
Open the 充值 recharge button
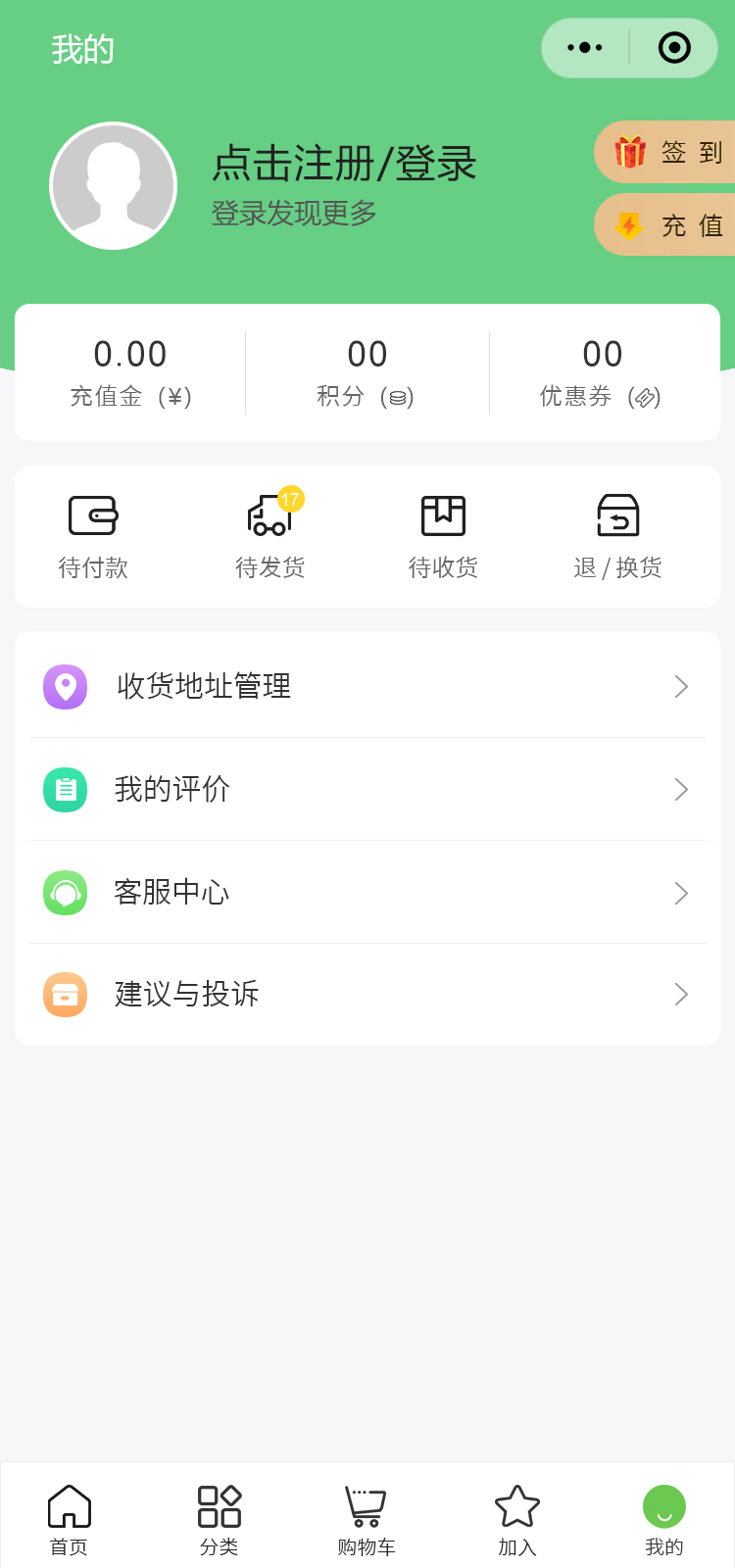click(x=666, y=225)
